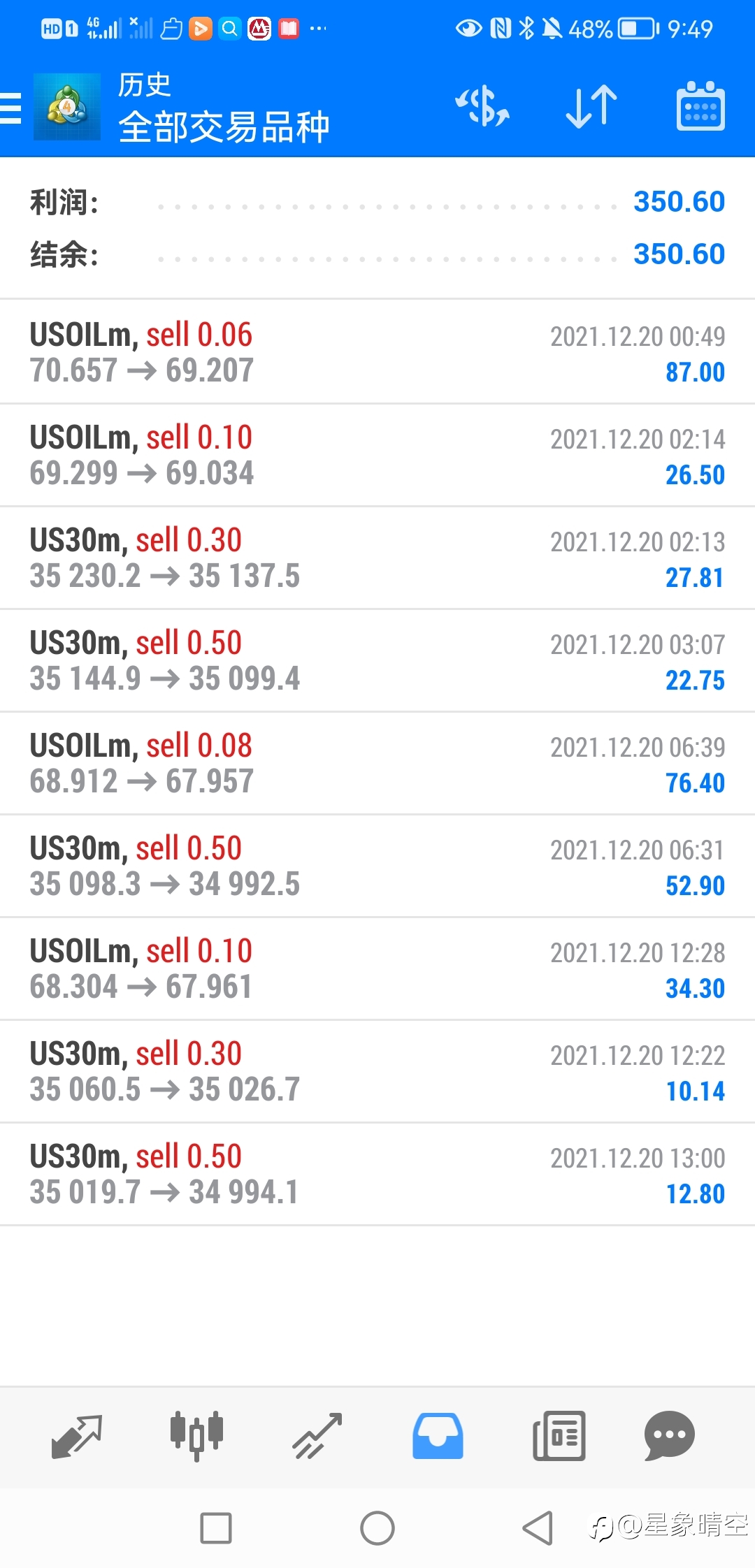The image size is (755, 1568).
Task: Open US30m trade closed at 13:00
Action: pos(377,1174)
